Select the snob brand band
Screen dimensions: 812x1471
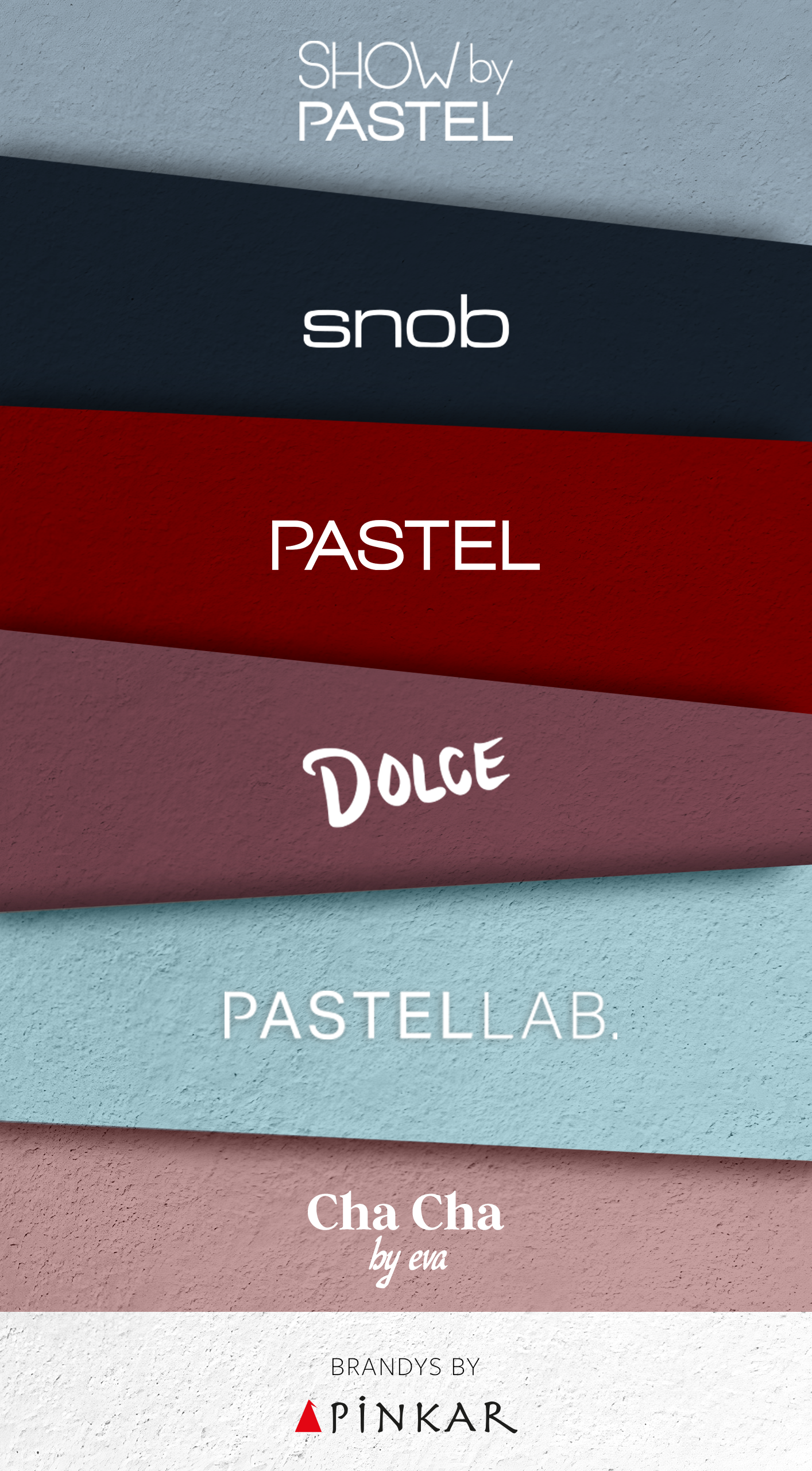pos(405,322)
